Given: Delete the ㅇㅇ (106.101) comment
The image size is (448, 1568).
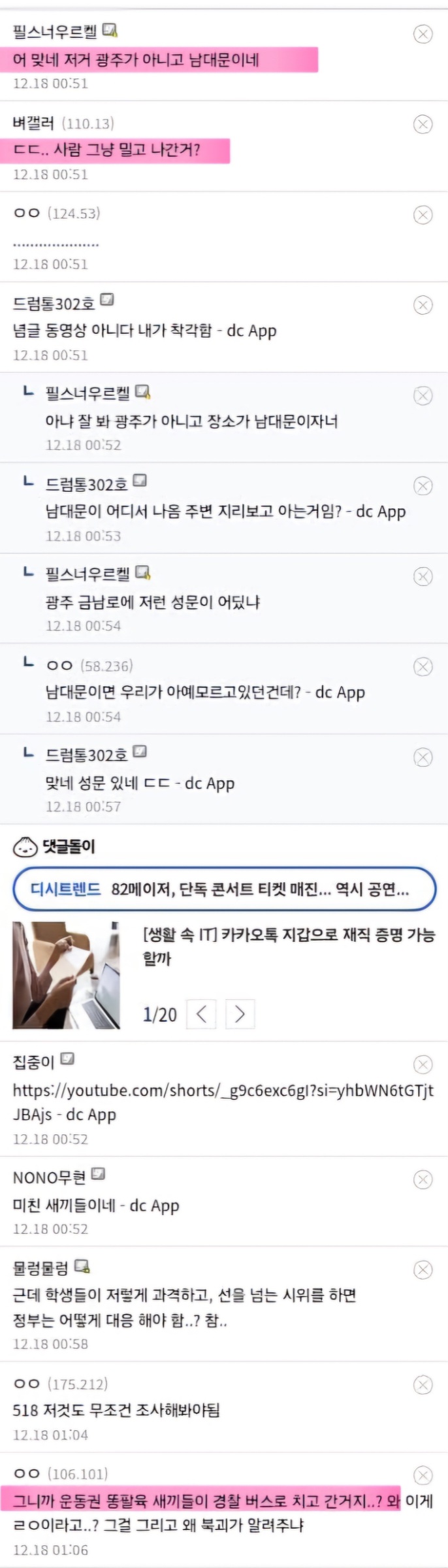Looking at the screenshot, I should pos(423,1475).
